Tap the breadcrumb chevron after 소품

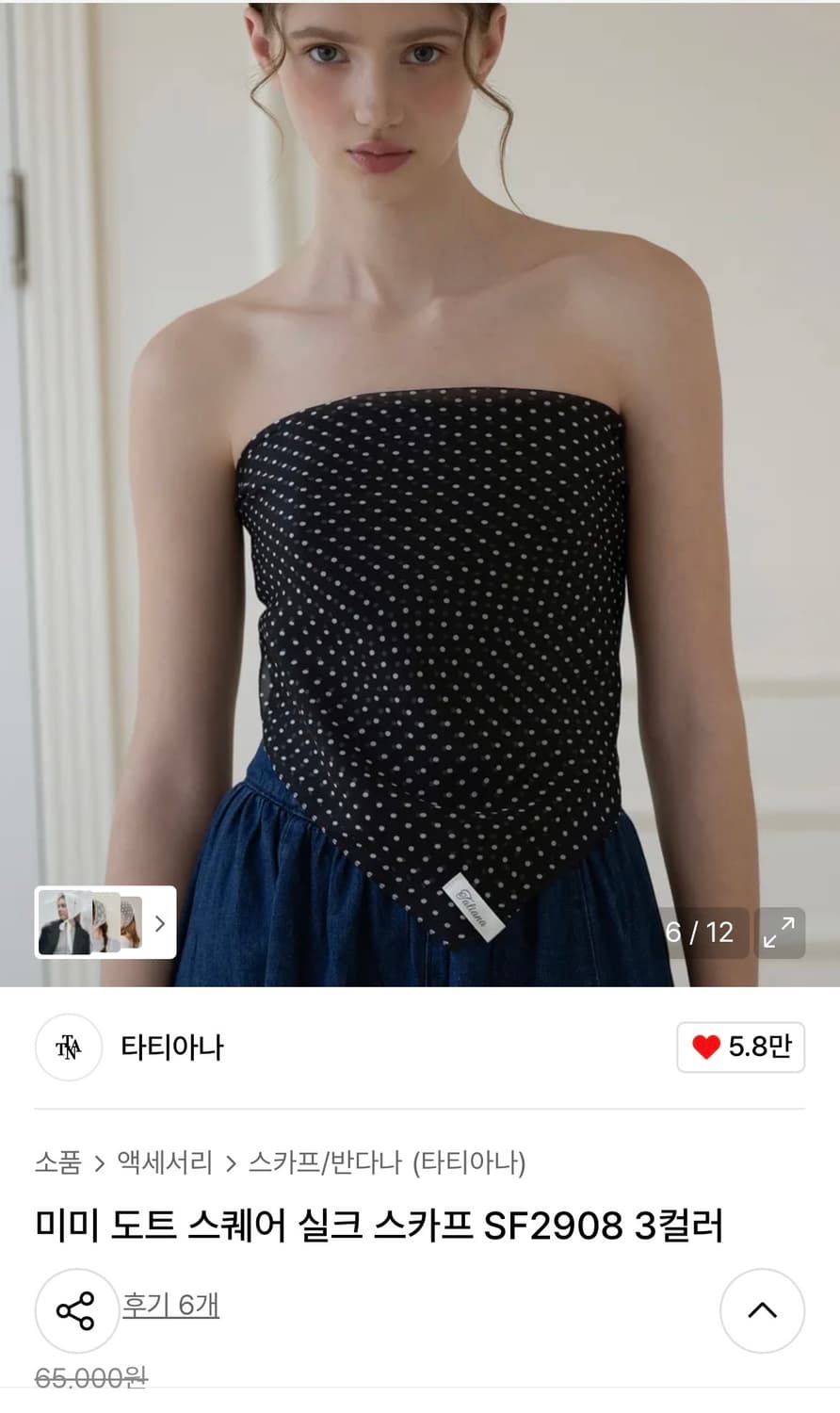(99, 1165)
